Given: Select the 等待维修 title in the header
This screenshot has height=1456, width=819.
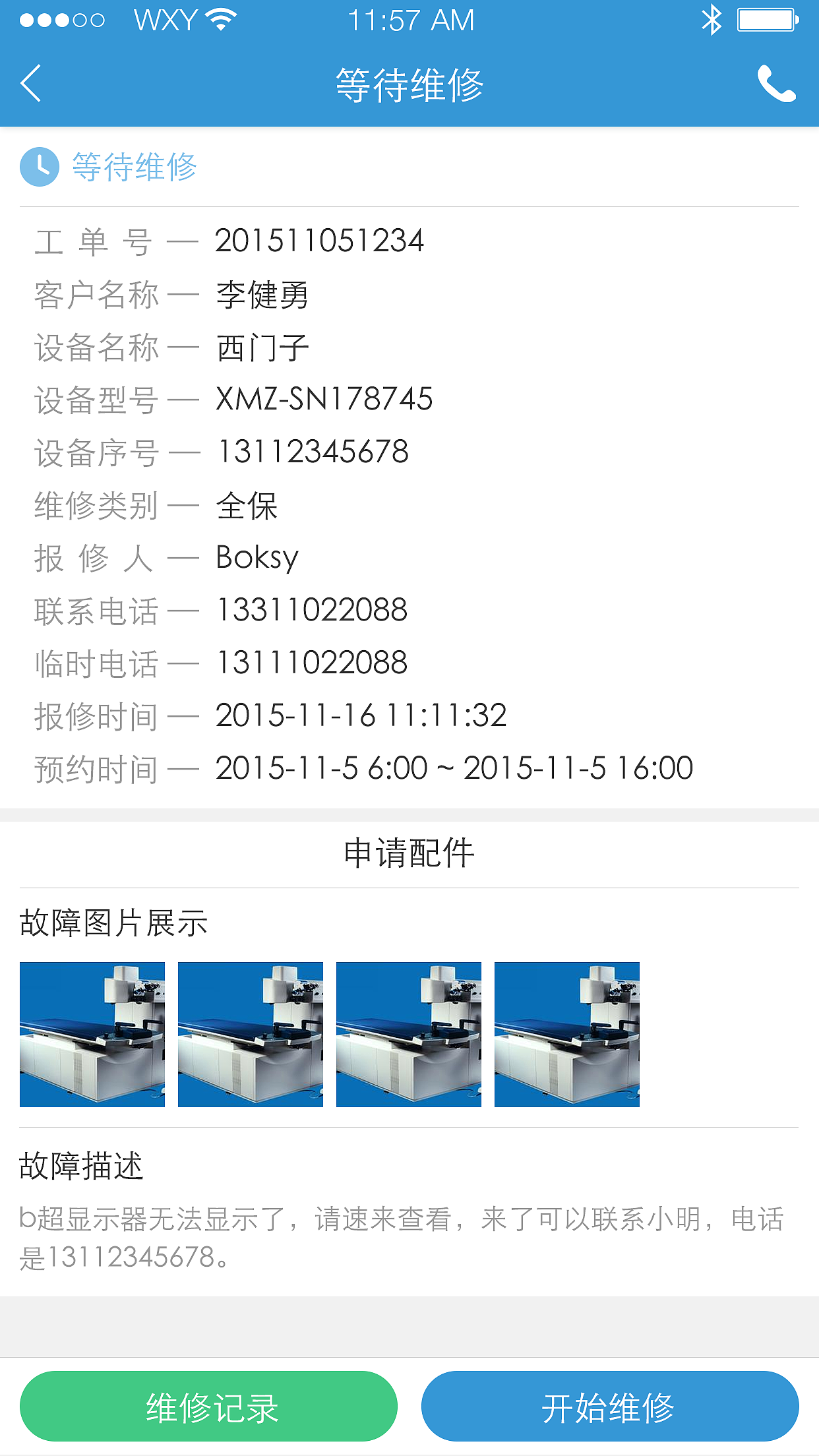Looking at the screenshot, I should (409, 84).
